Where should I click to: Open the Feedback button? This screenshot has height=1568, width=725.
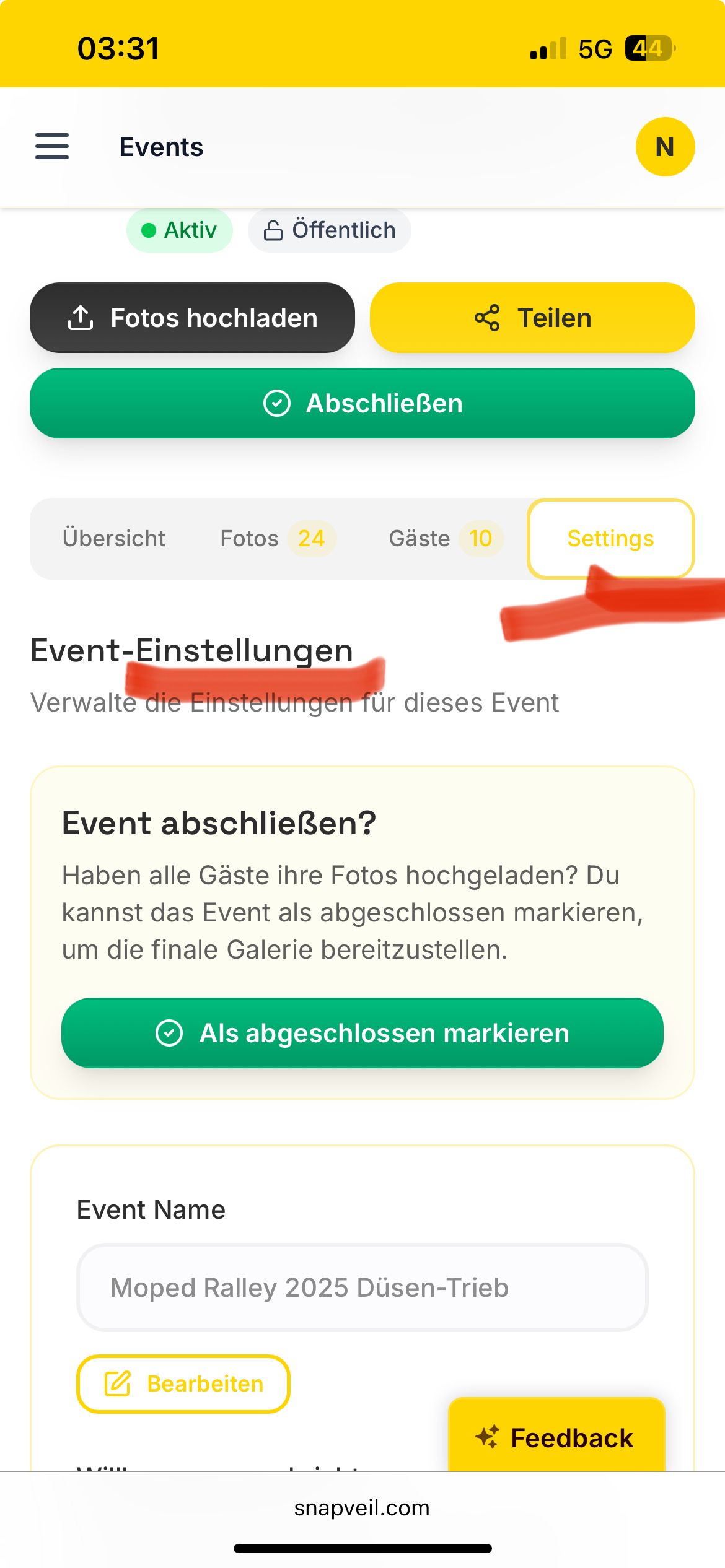556,1436
